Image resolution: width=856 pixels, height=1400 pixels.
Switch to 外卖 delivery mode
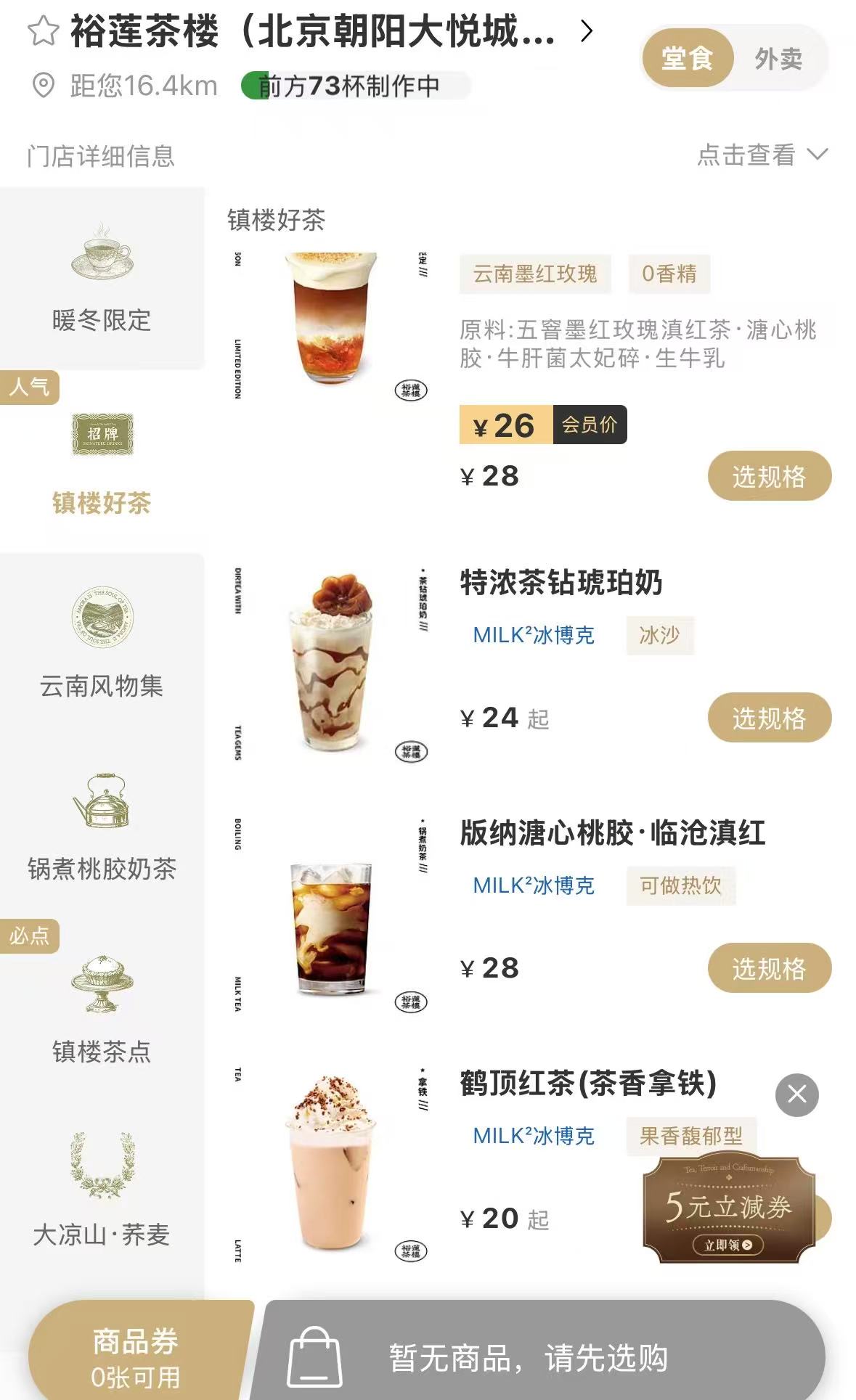click(778, 59)
